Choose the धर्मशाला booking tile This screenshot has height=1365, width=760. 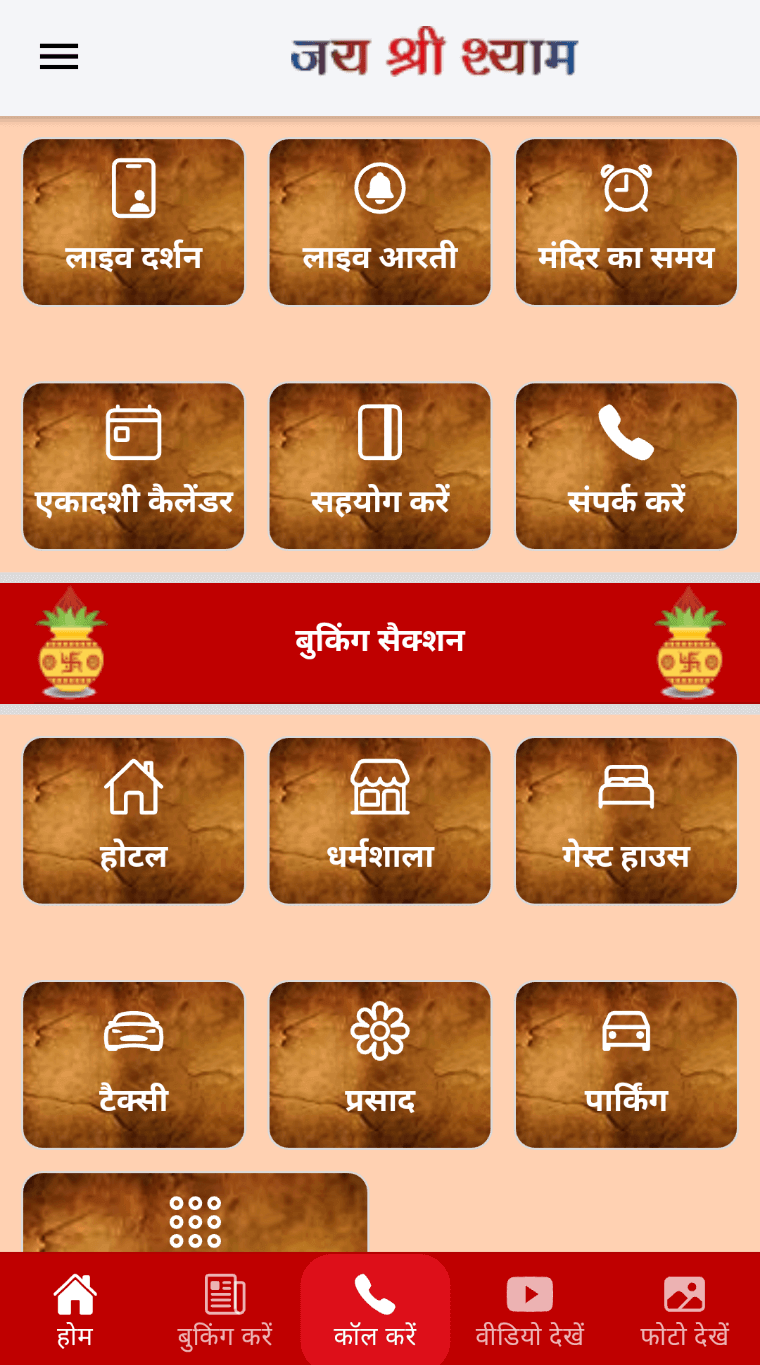(x=380, y=821)
